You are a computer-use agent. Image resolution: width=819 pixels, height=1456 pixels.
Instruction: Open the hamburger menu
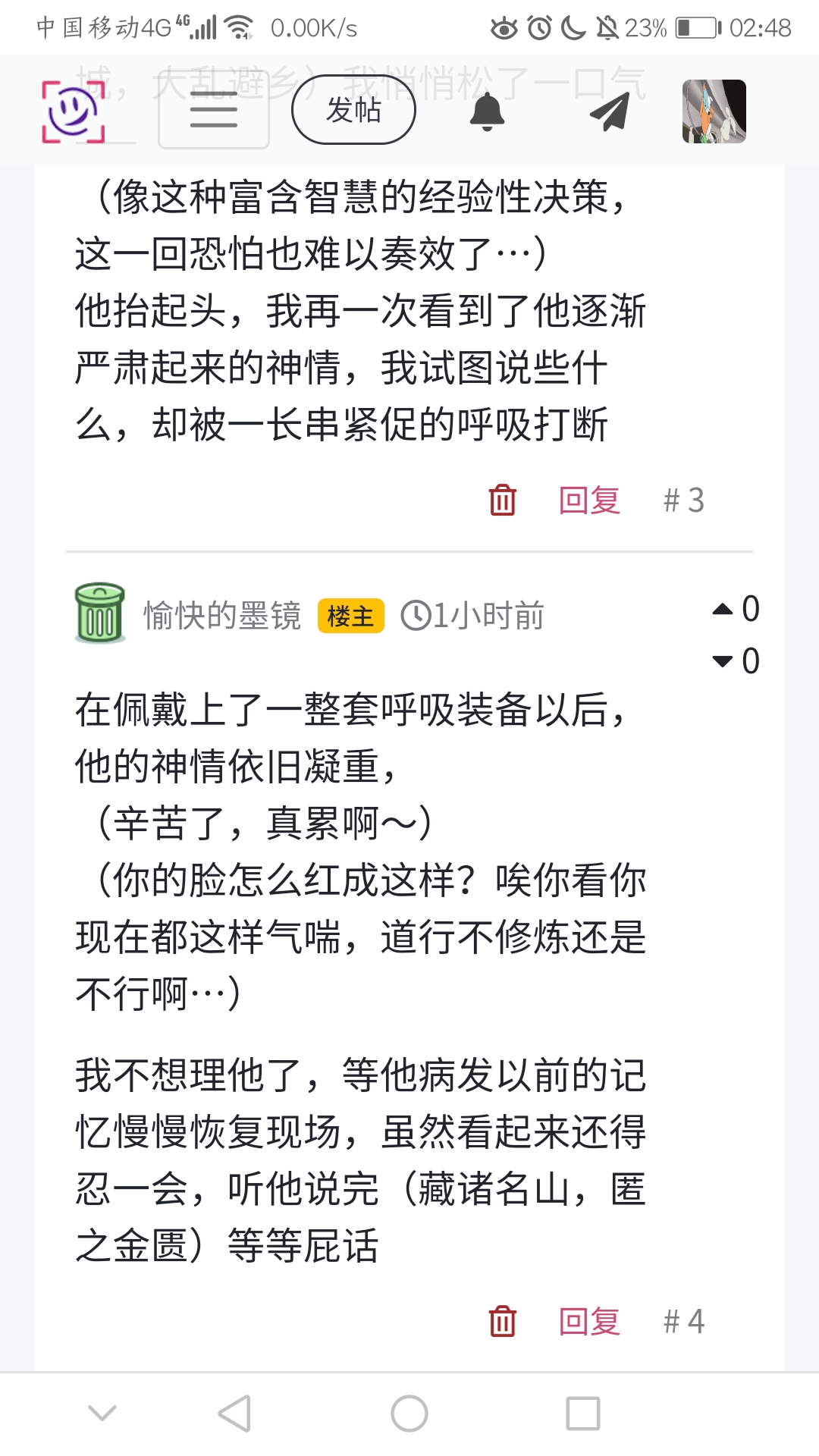tap(213, 111)
